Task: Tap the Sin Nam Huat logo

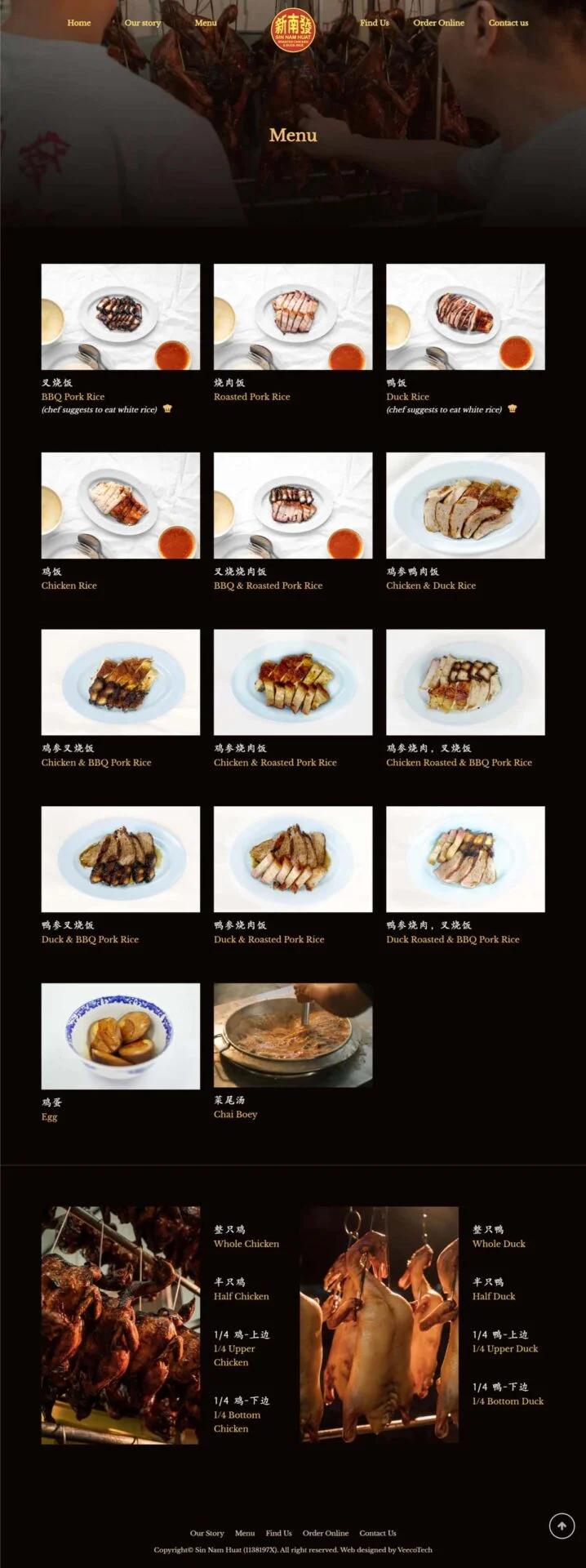Action: click(x=293, y=29)
